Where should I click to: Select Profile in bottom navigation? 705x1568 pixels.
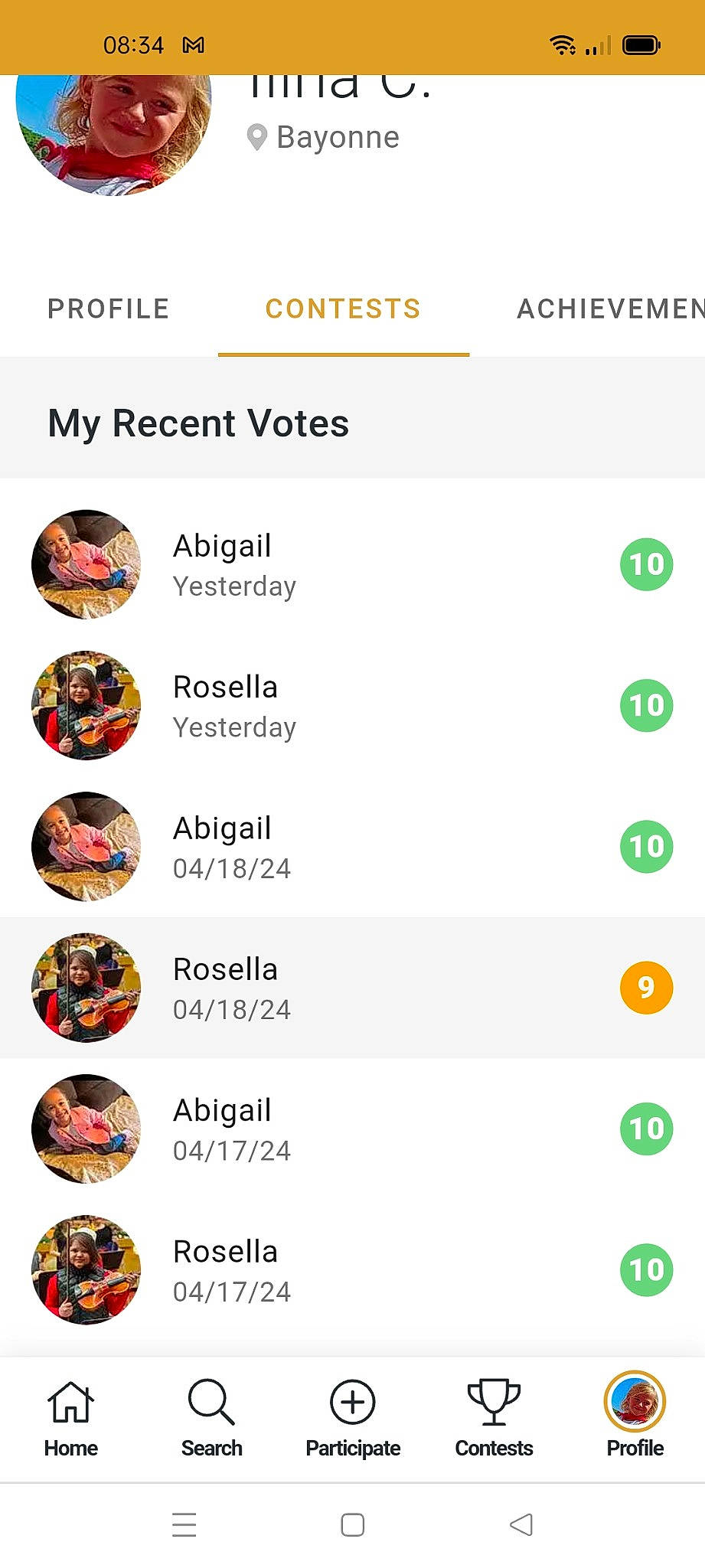pos(635,1419)
